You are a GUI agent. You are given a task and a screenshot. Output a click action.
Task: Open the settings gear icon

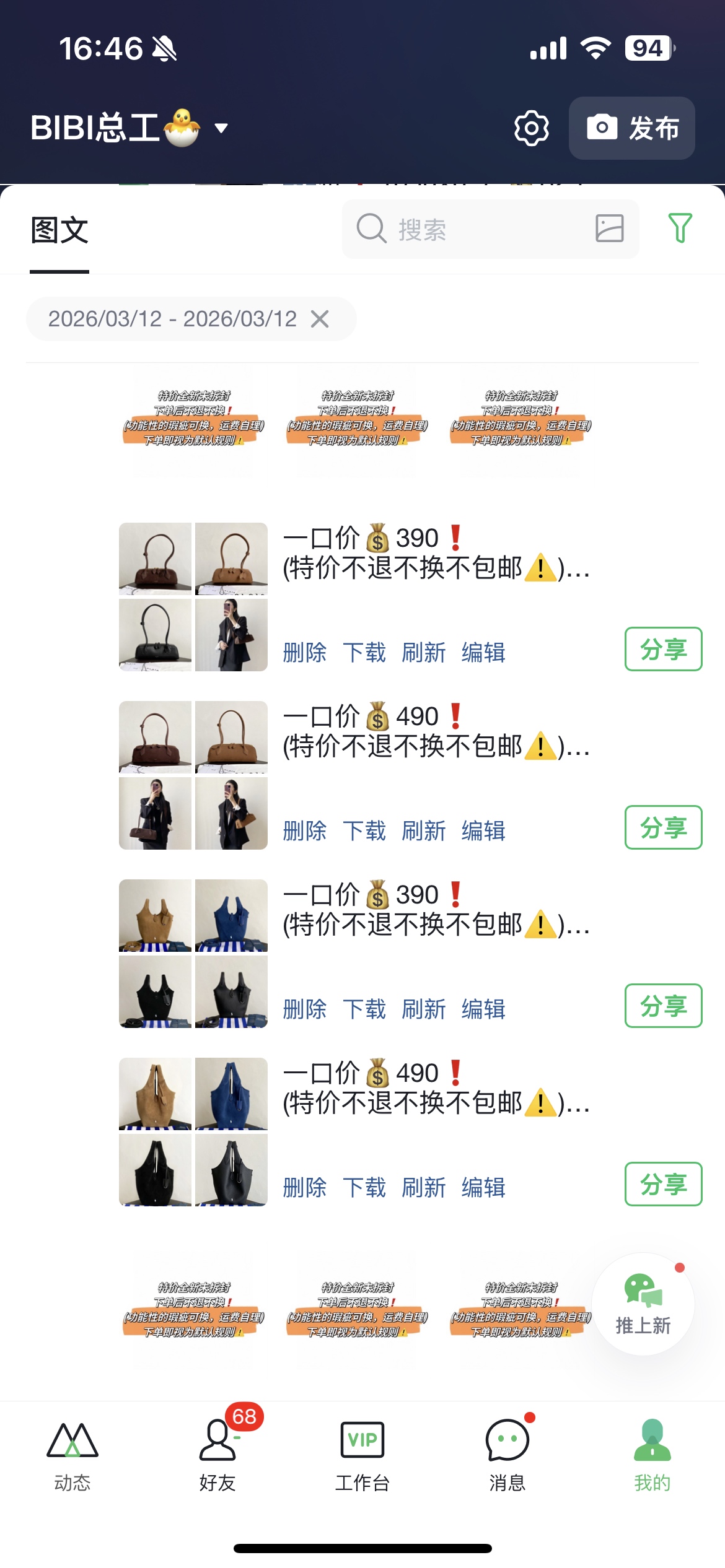[531, 128]
